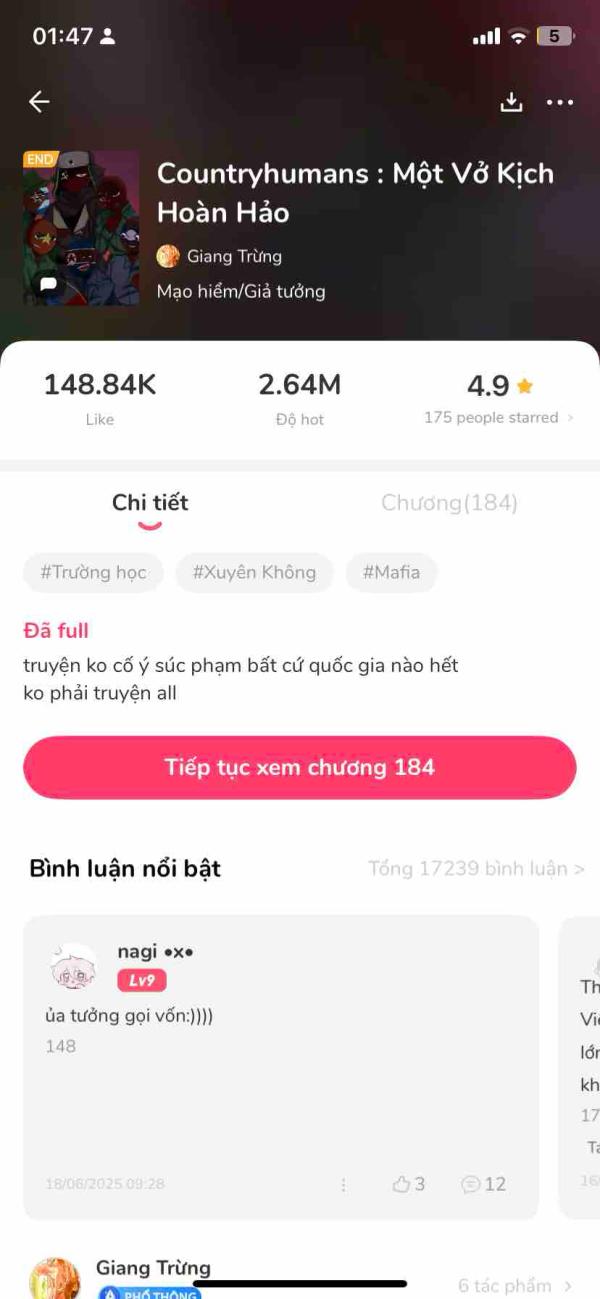
Task: Open the three-dot overflow menu
Action: point(560,102)
